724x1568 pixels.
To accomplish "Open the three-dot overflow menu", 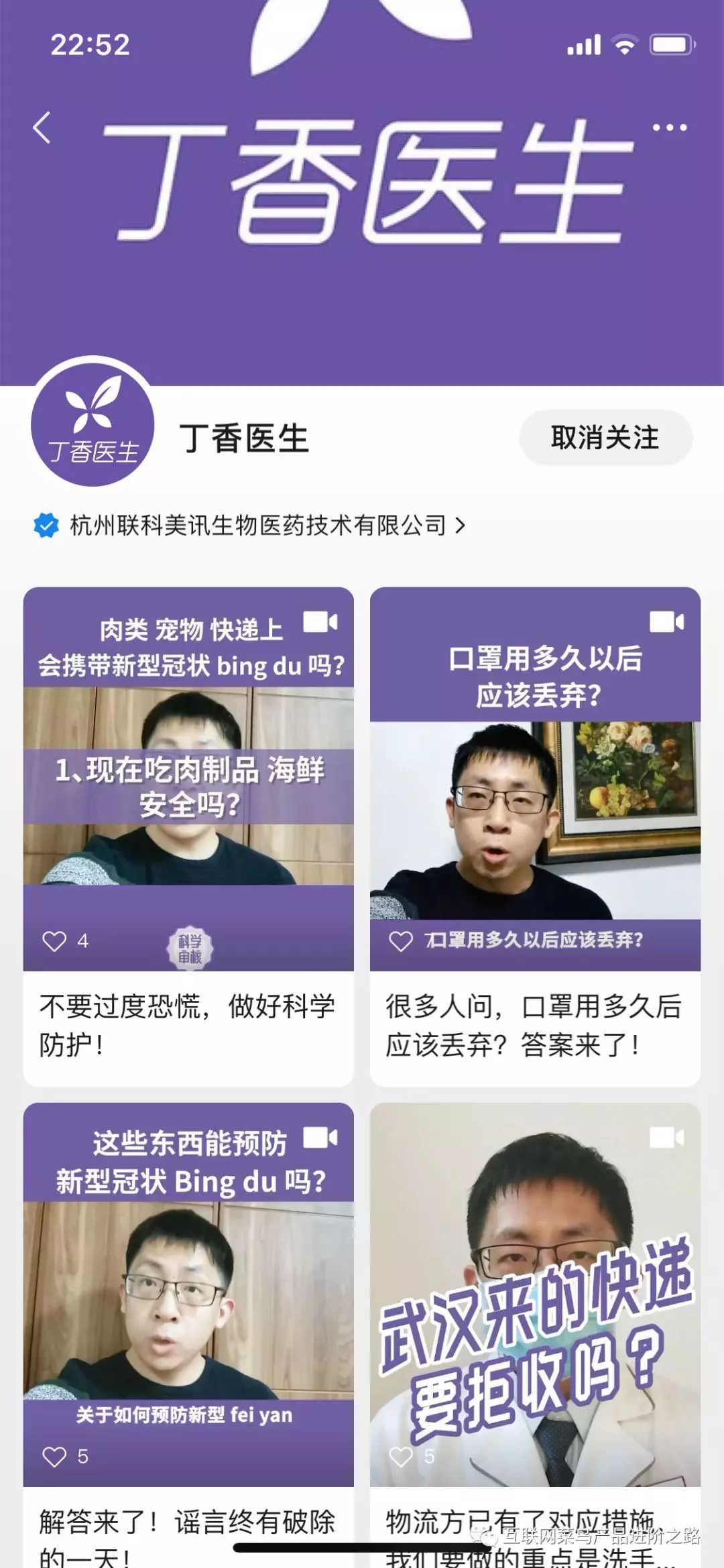I will pos(669,127).
